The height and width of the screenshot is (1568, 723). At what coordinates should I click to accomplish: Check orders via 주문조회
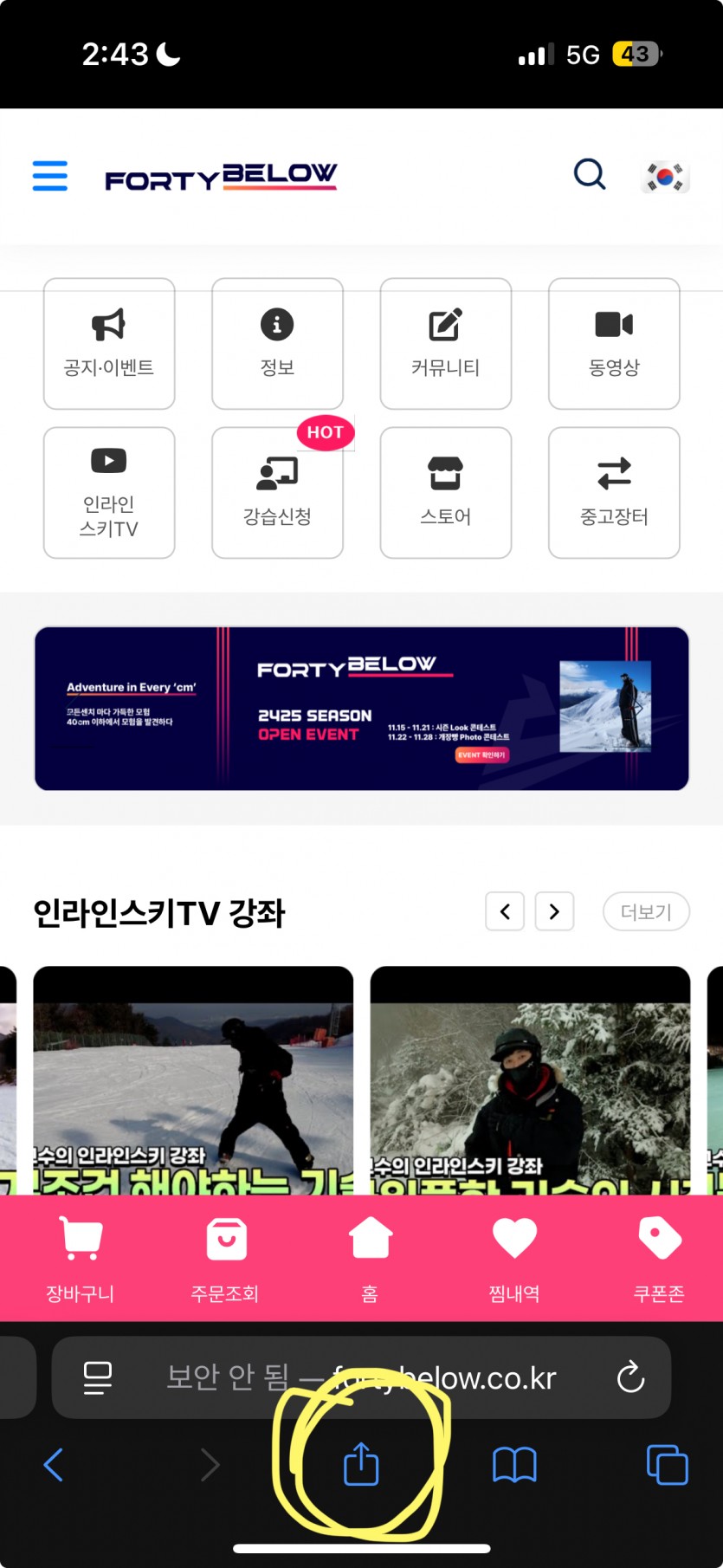(225, 1258)
